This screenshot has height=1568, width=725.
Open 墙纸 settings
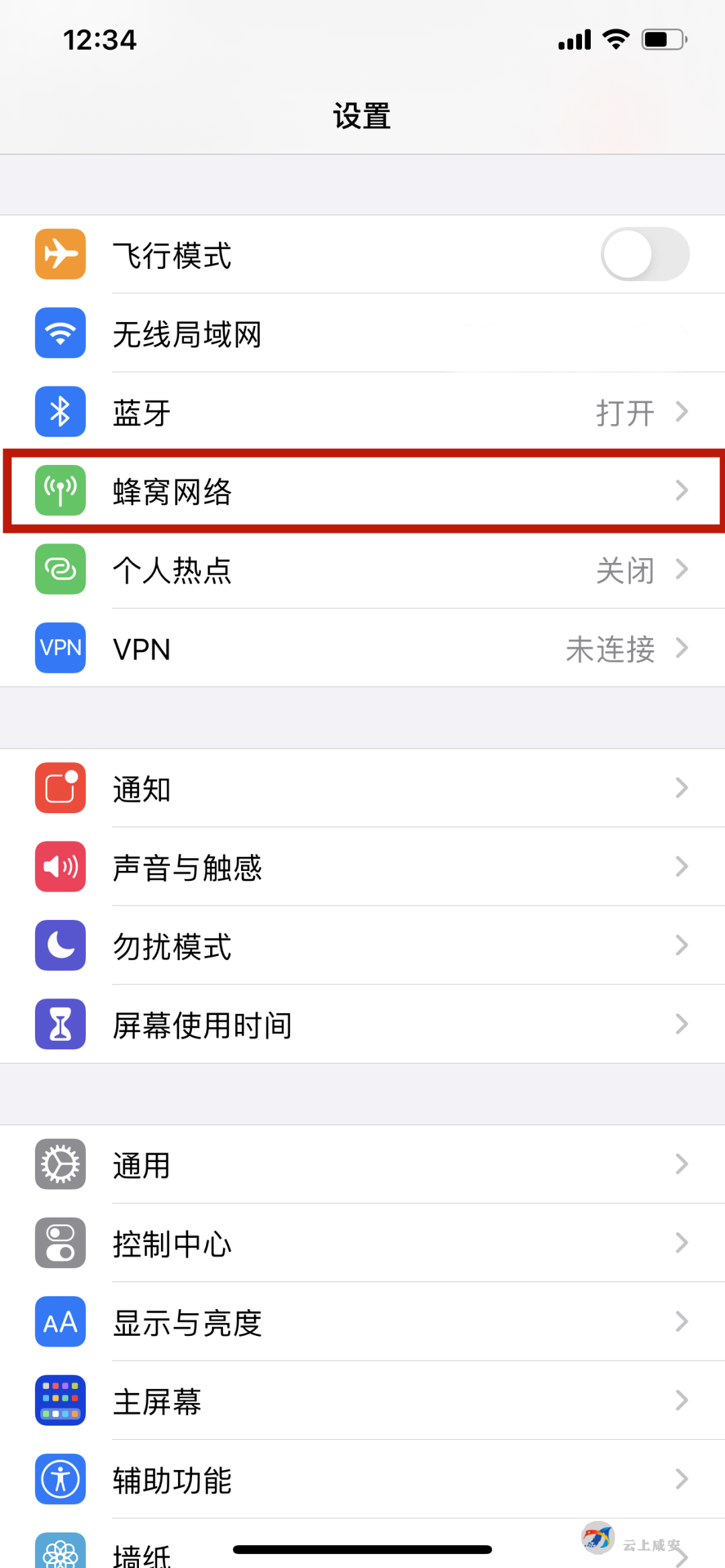[x=362, y=1543]
